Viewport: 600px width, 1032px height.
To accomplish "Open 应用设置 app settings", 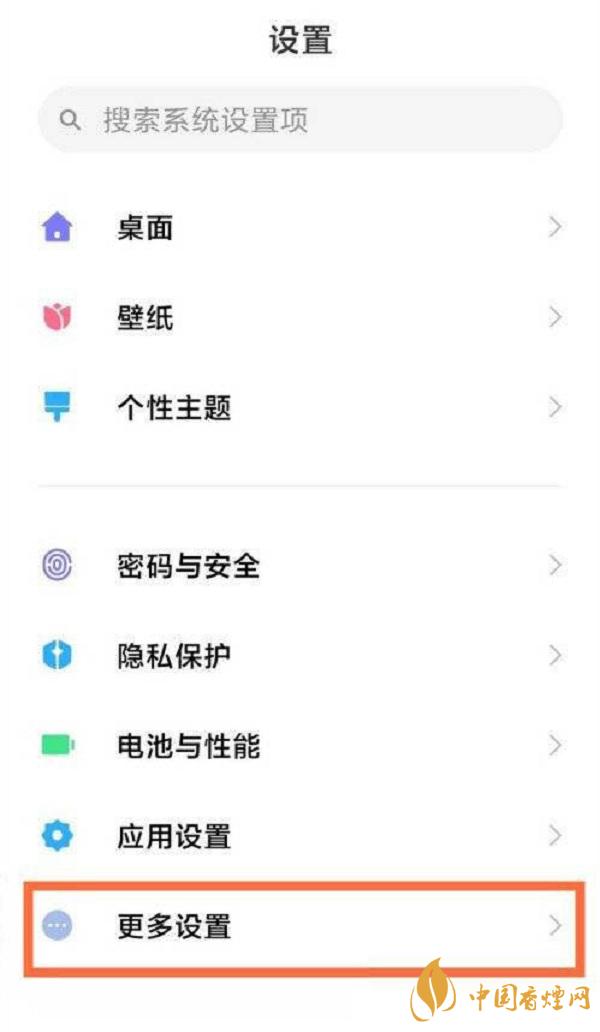I will (300, 835).
